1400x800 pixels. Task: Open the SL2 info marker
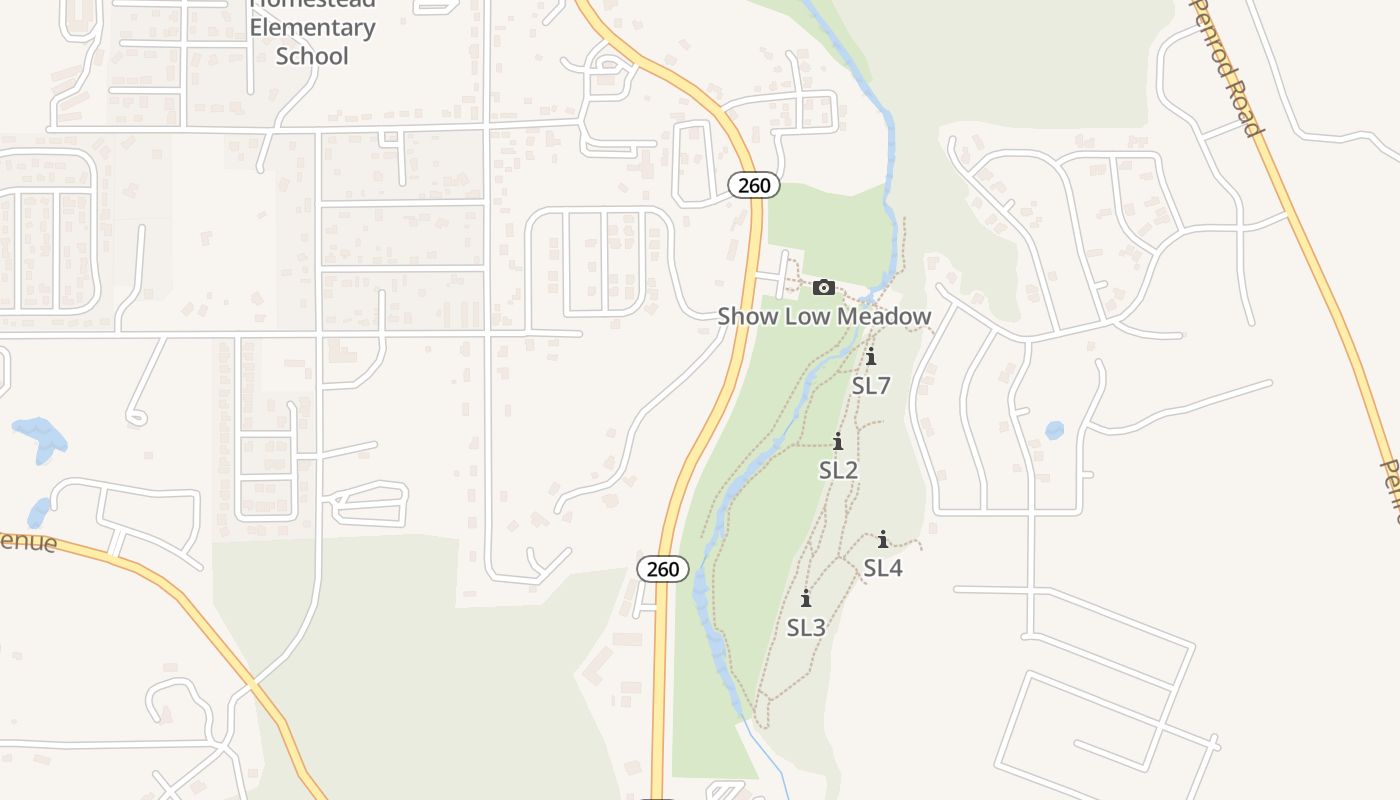coord(838,442)
